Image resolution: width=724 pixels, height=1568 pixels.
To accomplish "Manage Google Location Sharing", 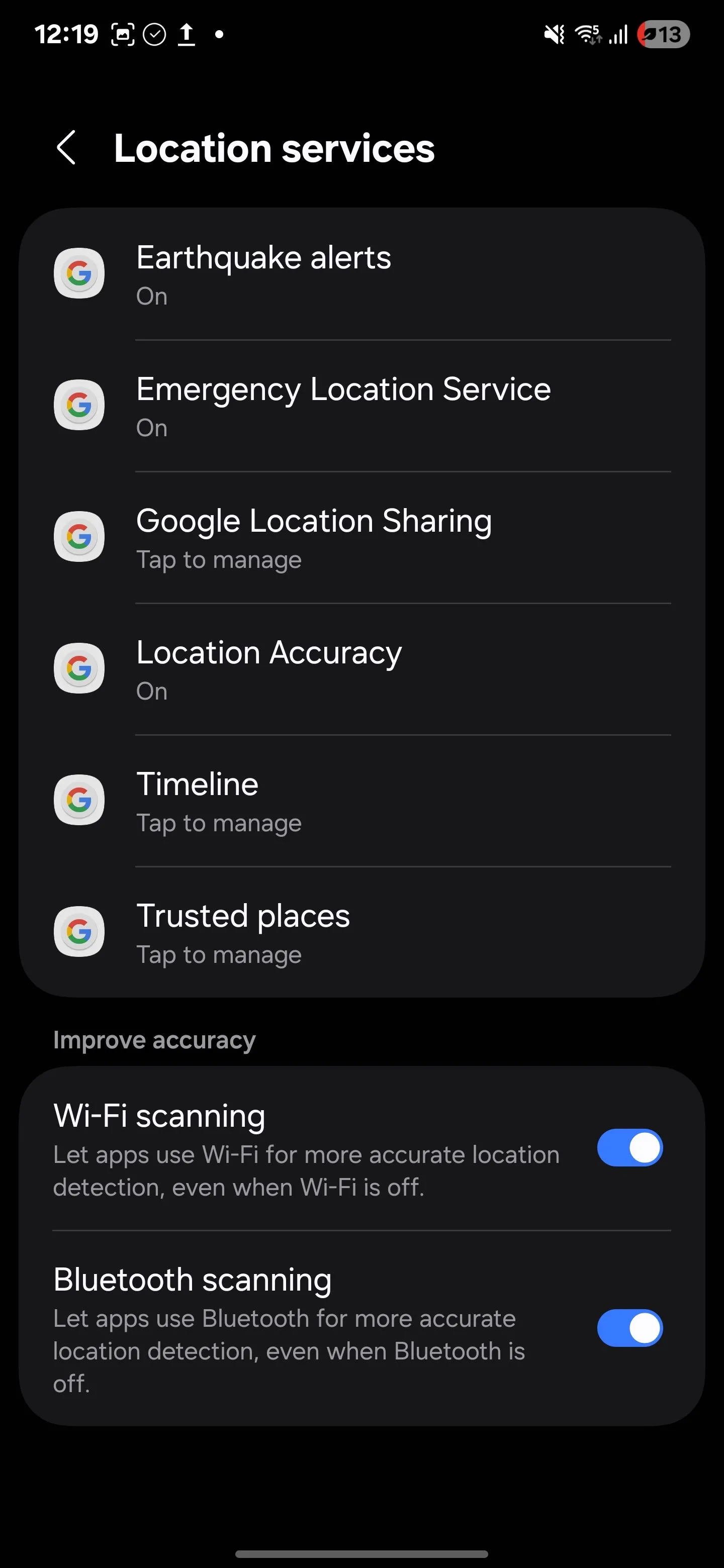I will (x=361, y=537).
